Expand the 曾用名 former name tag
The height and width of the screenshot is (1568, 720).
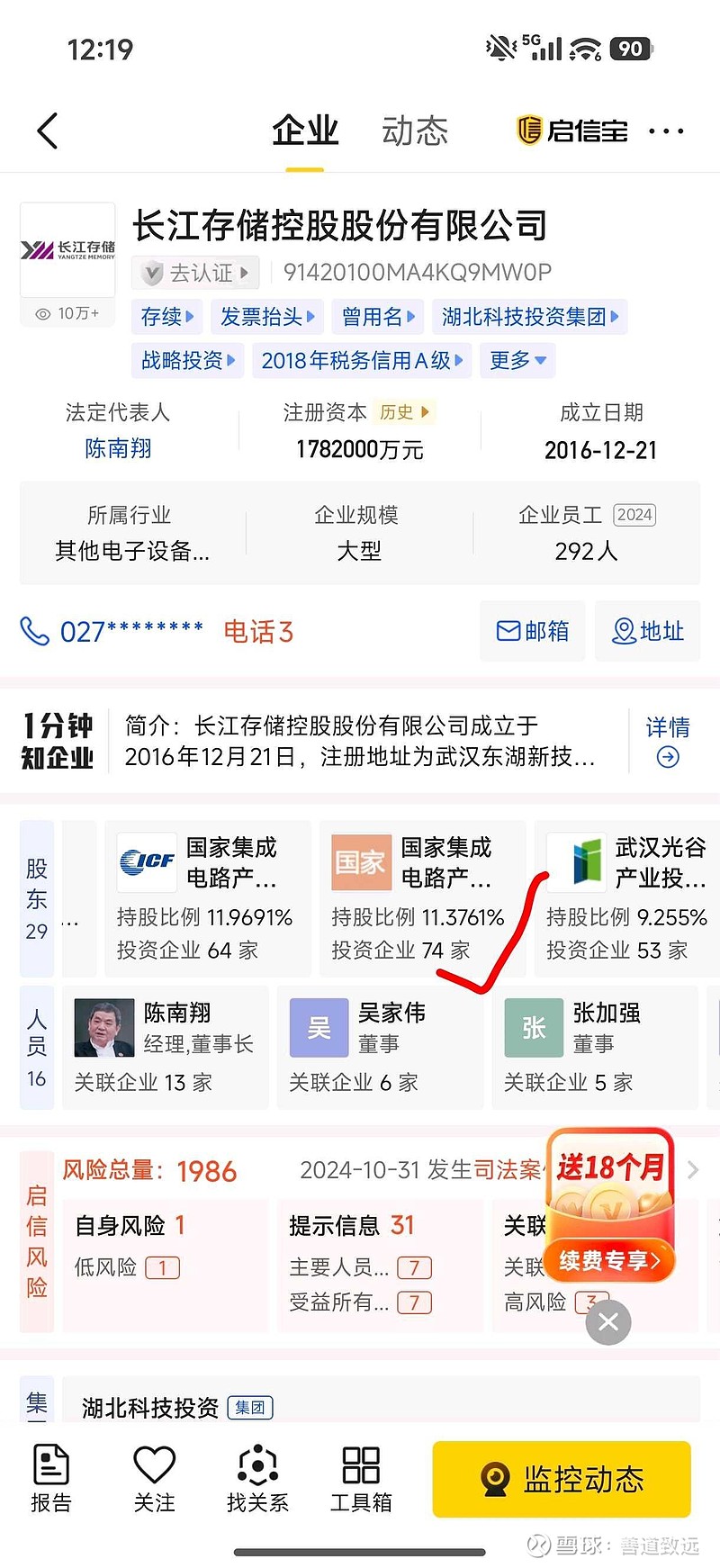click(378, 317)
